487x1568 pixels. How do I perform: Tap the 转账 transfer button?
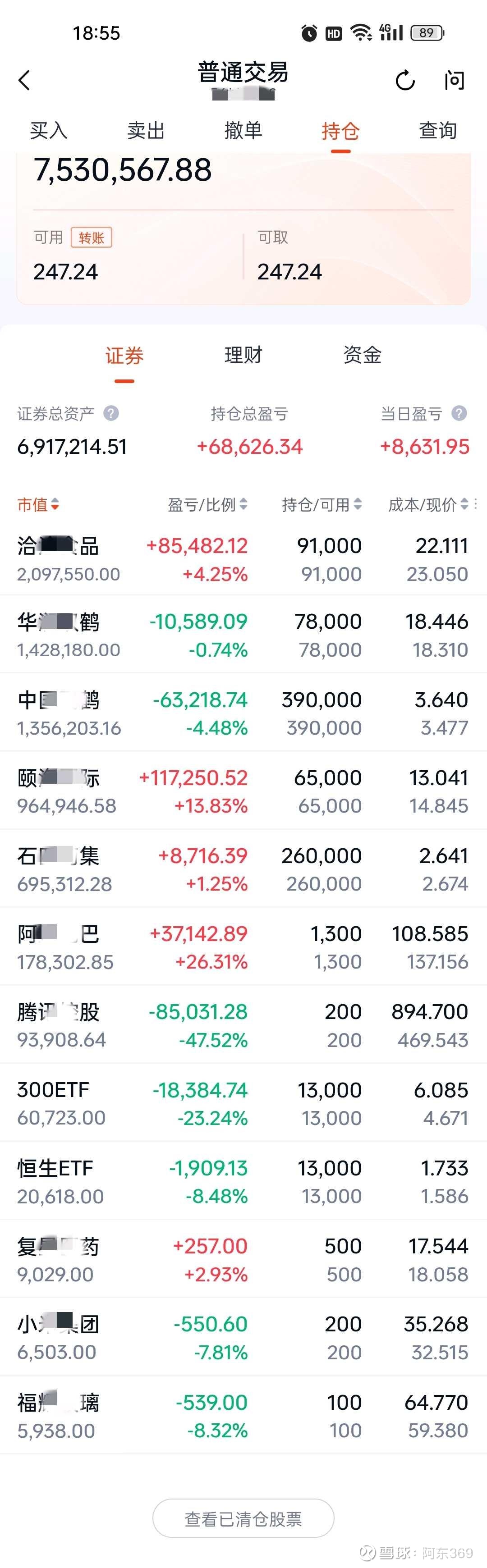coord(91,238)
